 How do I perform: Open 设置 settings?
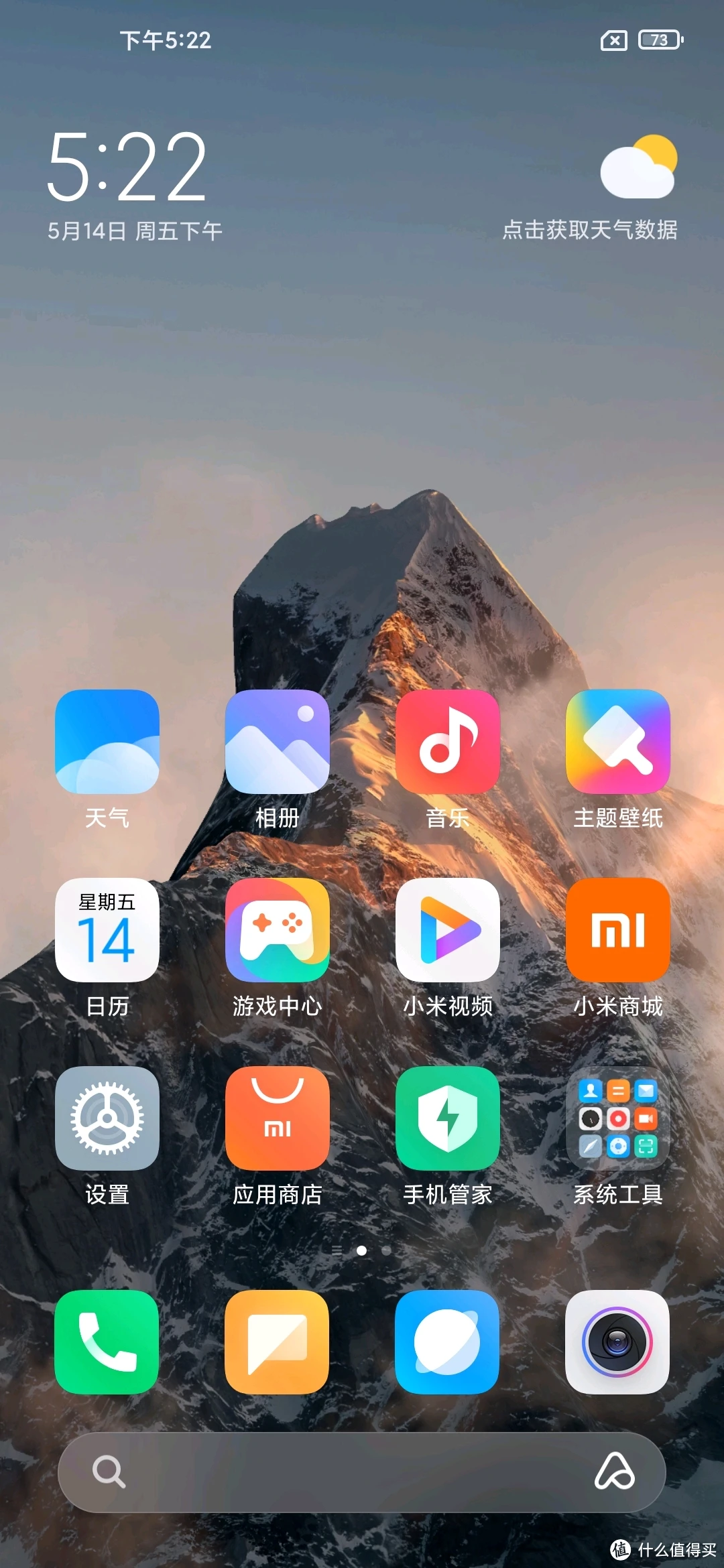pyautogui.click(x=107, y=1118)
